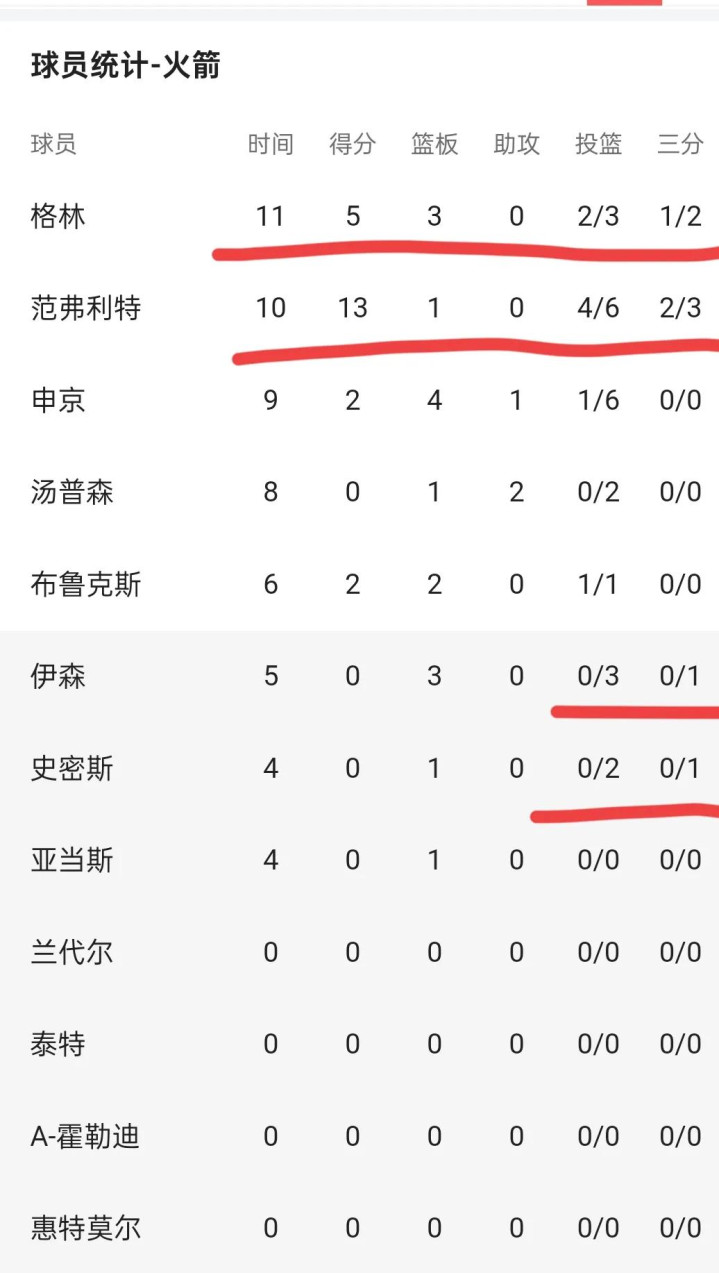Screen dimensions: 719x1273
Task: Open 史密斯 player details
Action: click(x=359, y=768)
